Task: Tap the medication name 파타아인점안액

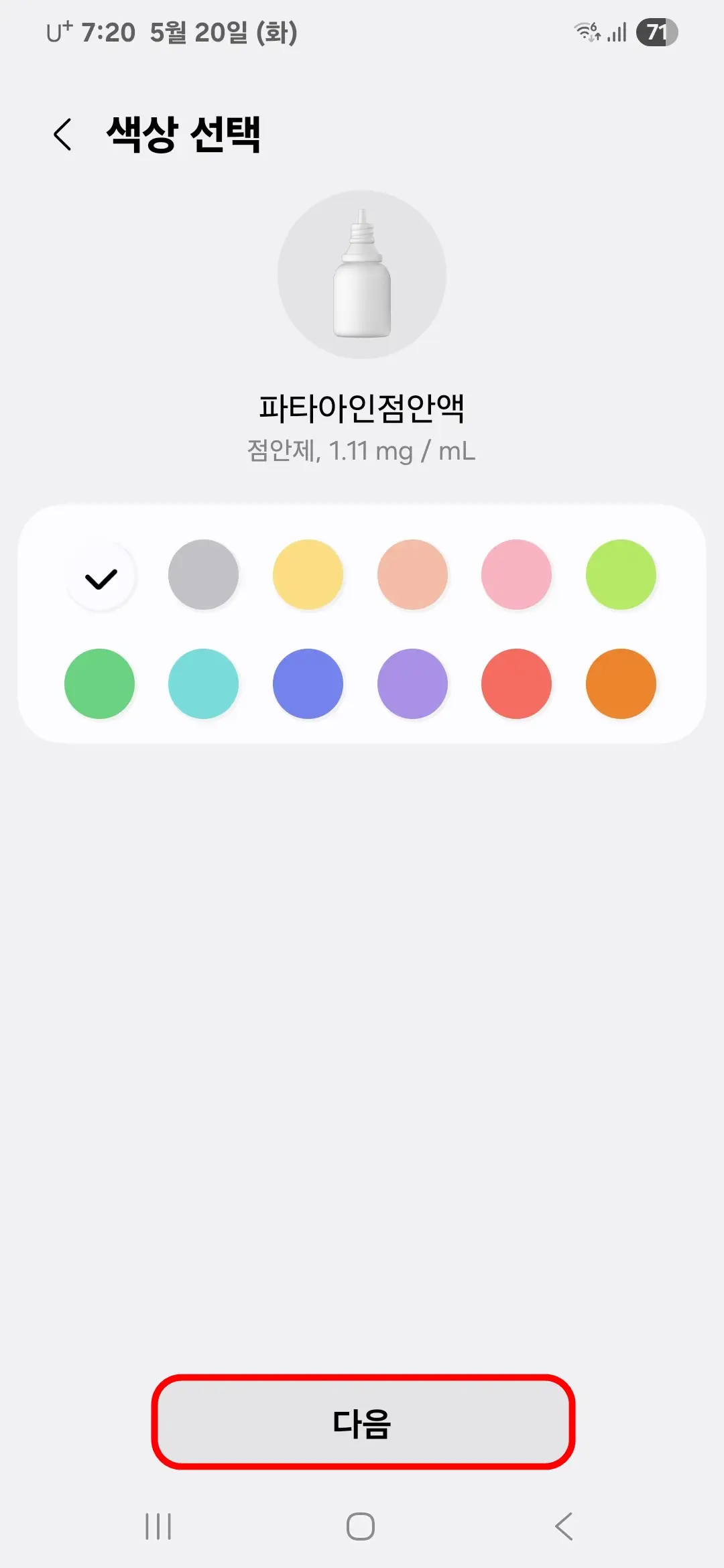Action: [362, 407]
